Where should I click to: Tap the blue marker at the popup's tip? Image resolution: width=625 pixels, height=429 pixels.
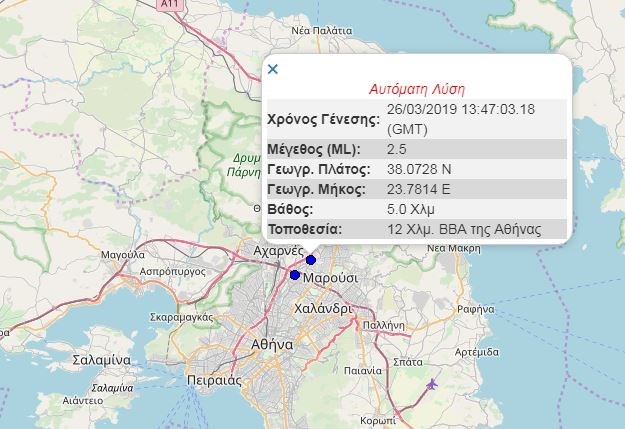pos(311,260)
